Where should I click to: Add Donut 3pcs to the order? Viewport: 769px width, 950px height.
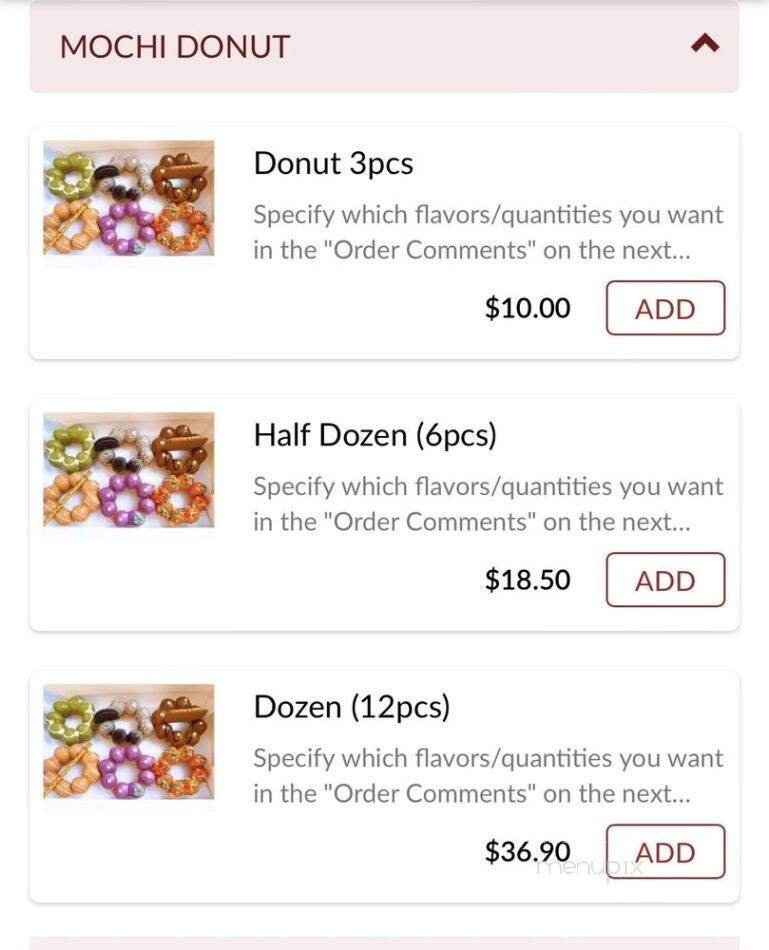click(665, 308)
